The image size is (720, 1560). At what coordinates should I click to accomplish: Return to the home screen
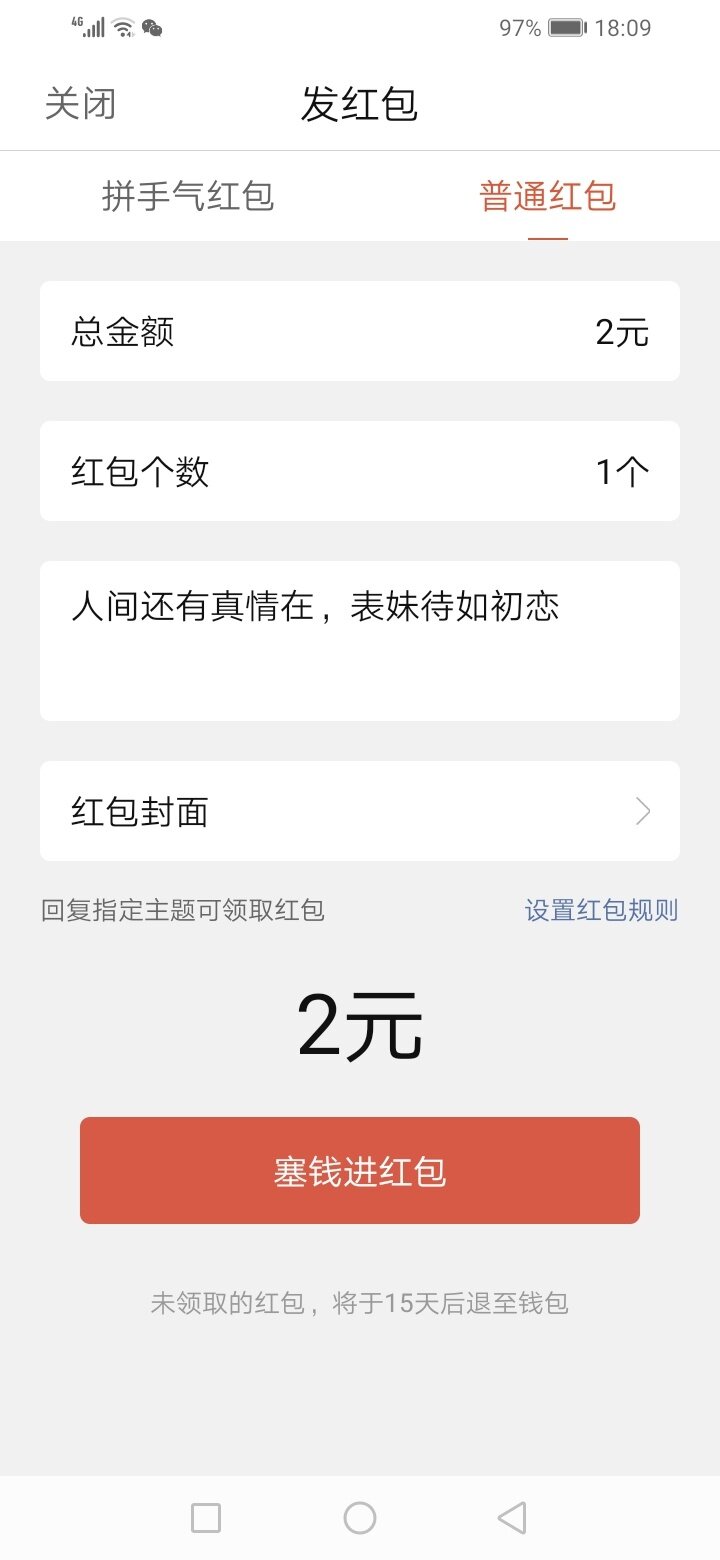click(x=360, y=1518)
